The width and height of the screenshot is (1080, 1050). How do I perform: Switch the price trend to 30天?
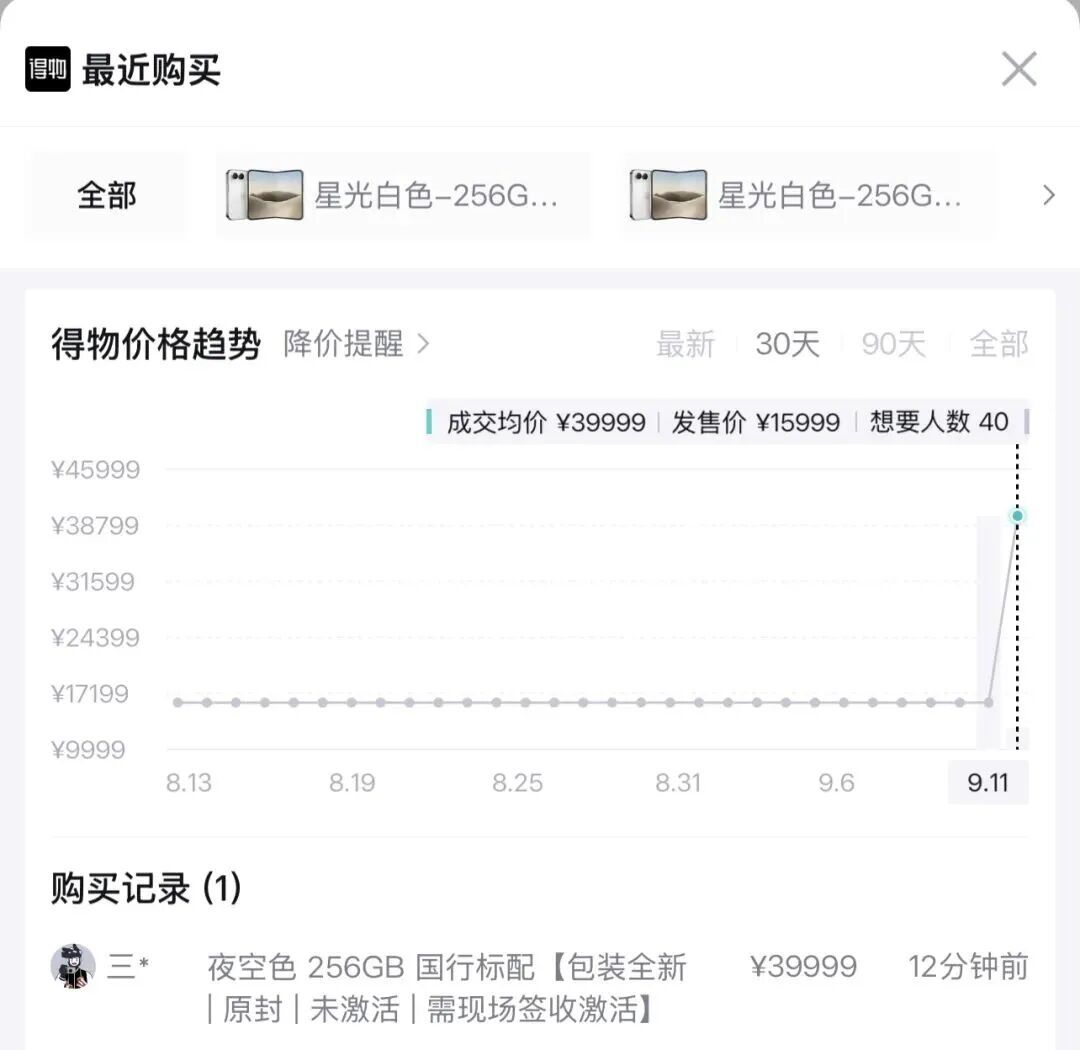pyautogui.click(x=787, y=344)
